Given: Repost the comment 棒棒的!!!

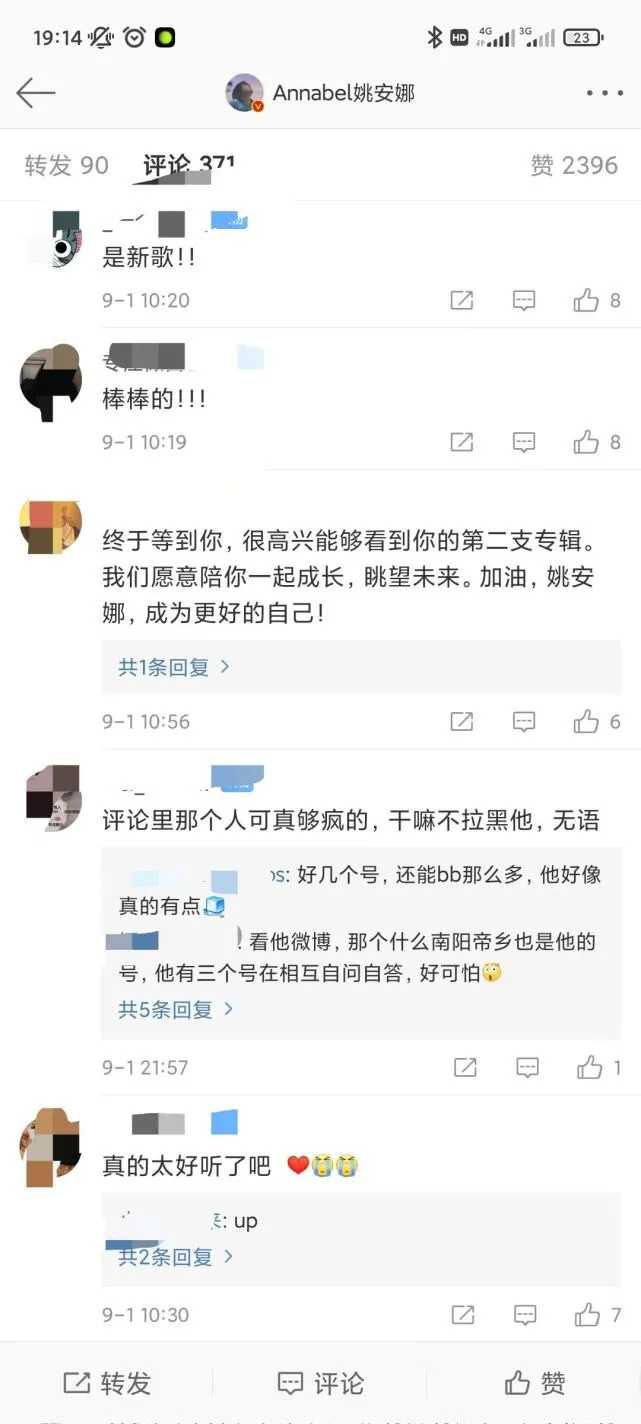Looking at the screenshot, I should coord(461,442).
